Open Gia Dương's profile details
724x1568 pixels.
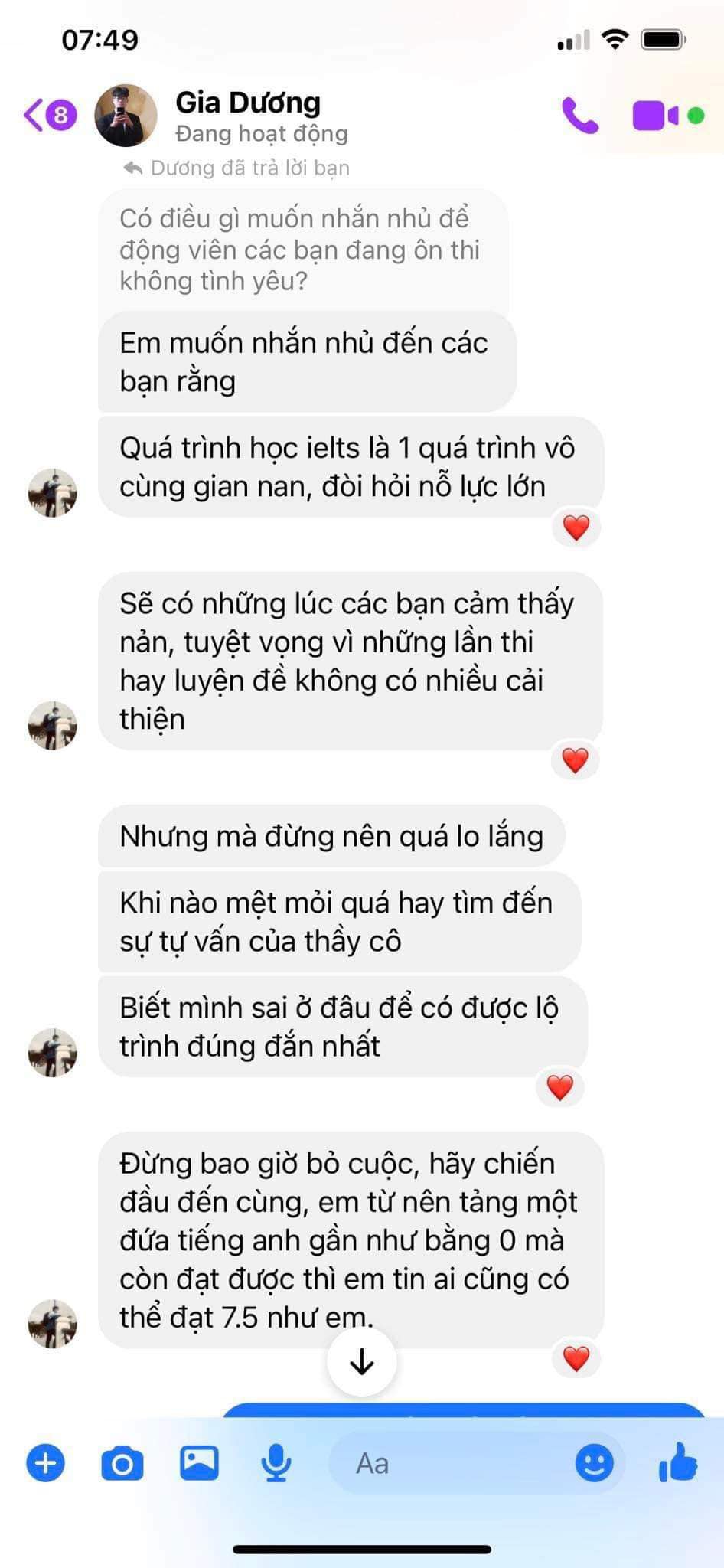tap(246, 115)
